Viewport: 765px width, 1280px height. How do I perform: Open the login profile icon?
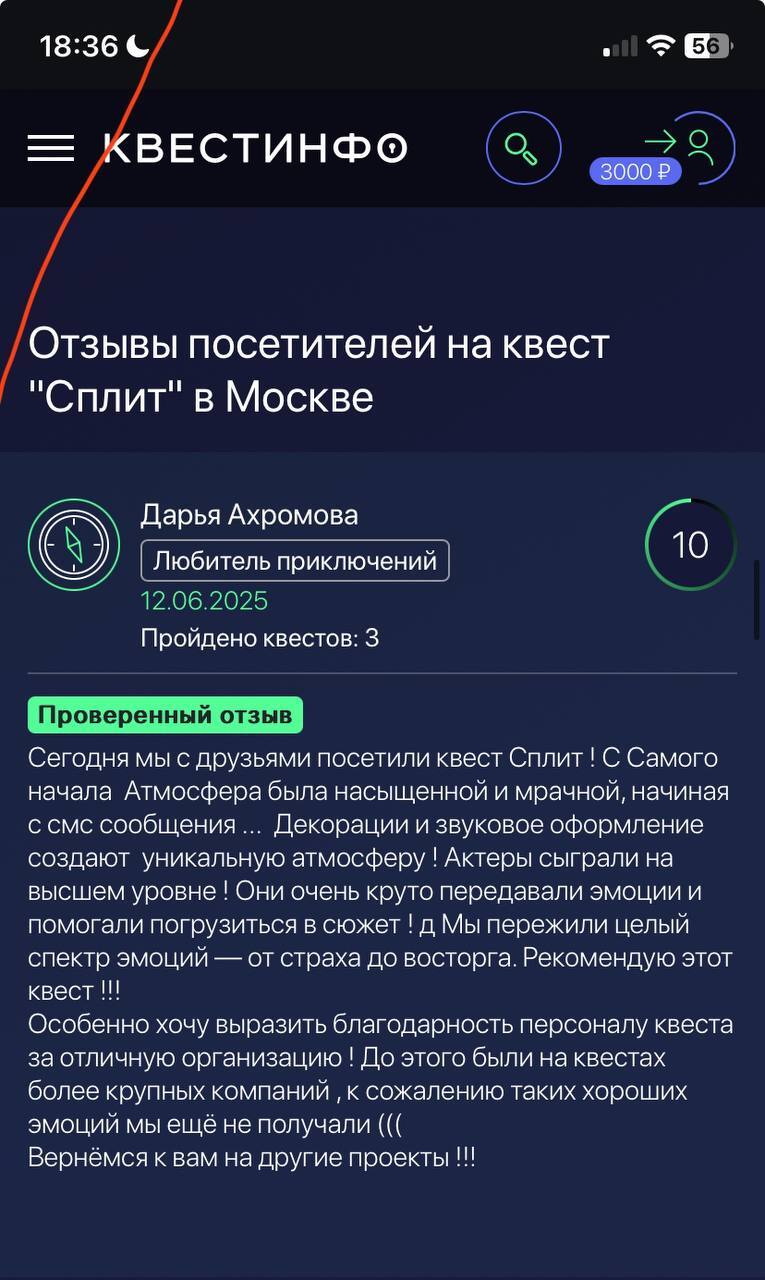(x=698, y=147)
